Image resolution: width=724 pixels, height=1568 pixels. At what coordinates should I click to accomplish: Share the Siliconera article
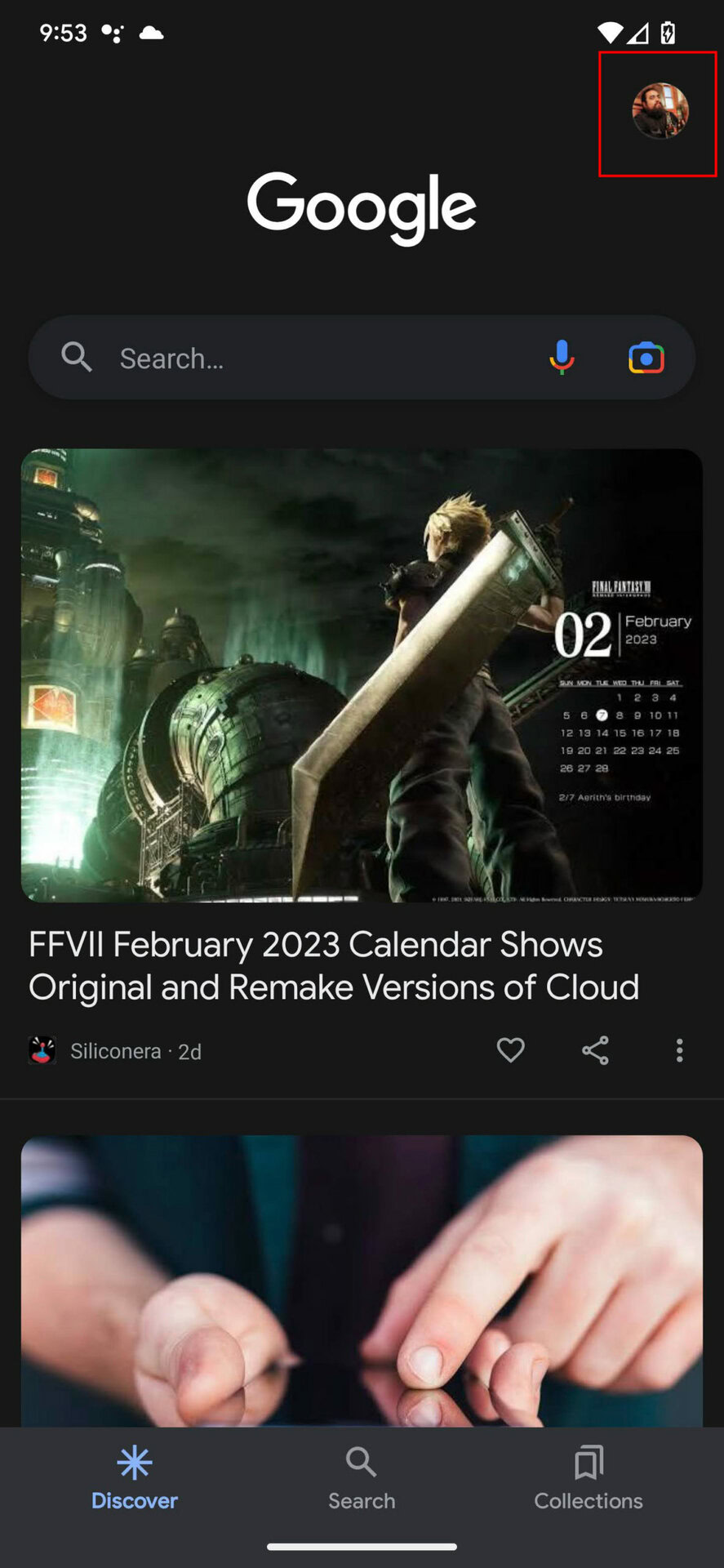click(x=595, y=1050)
